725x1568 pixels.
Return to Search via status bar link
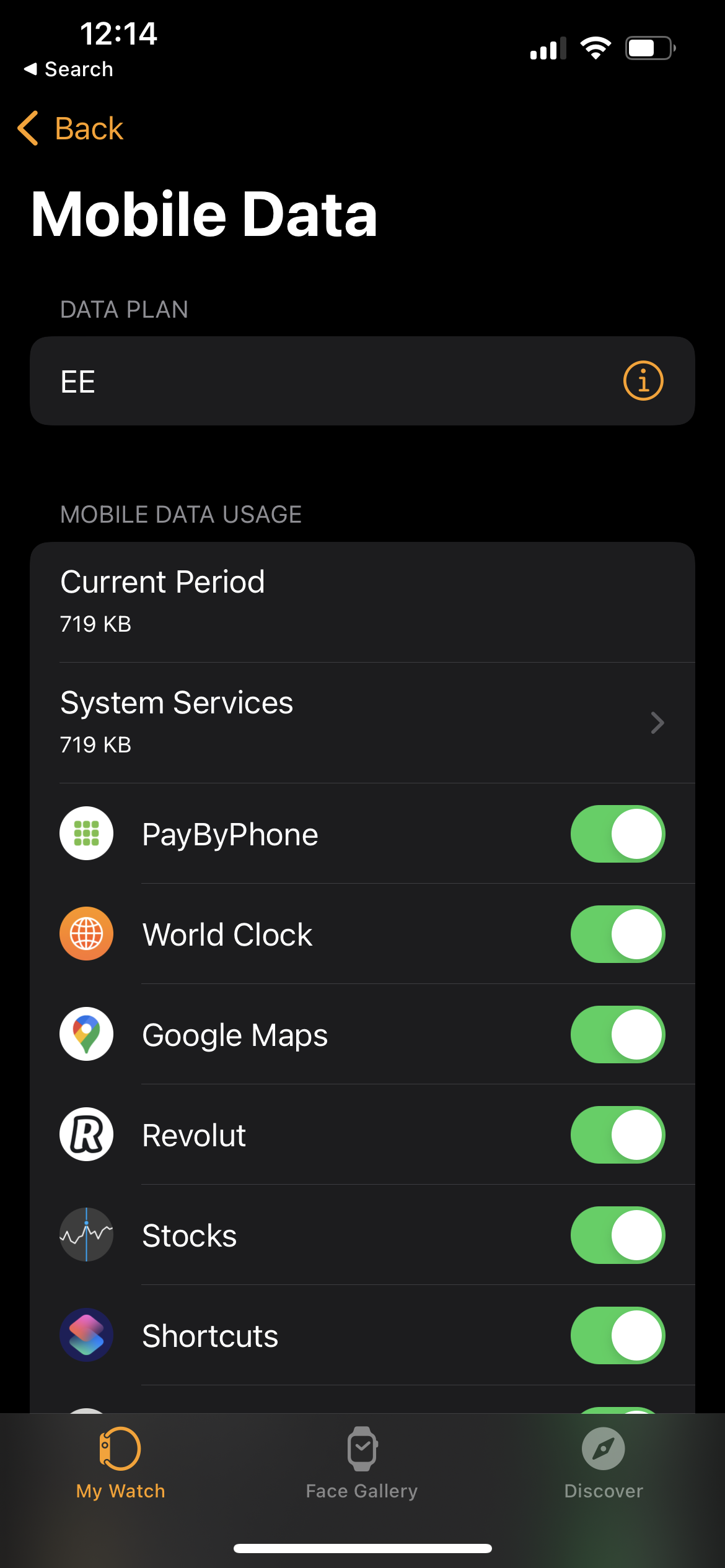[69, 69]
